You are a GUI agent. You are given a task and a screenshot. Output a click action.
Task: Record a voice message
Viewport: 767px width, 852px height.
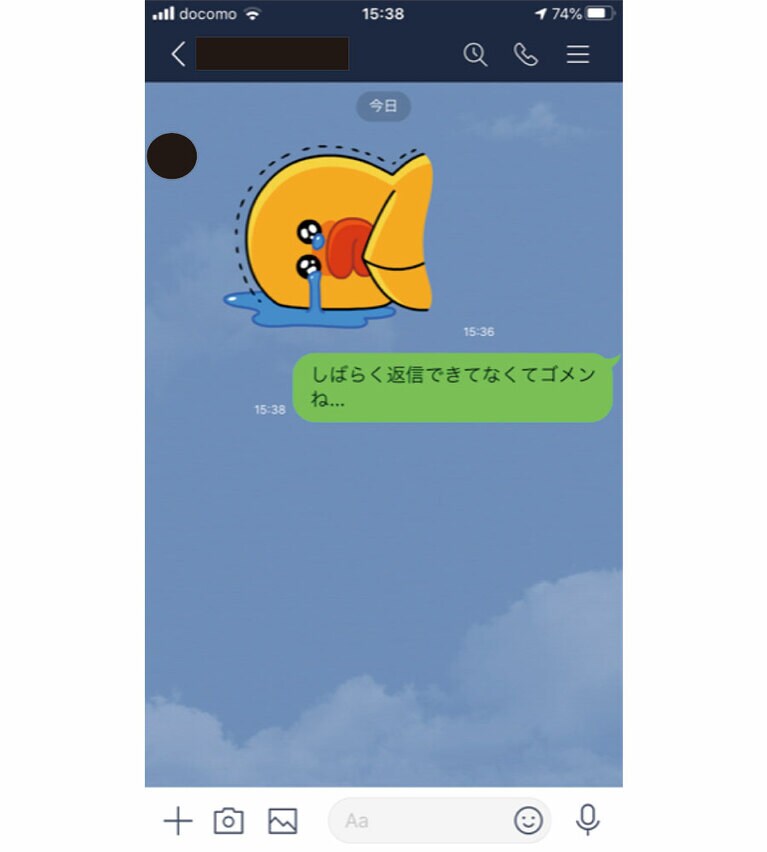point(588,821)
